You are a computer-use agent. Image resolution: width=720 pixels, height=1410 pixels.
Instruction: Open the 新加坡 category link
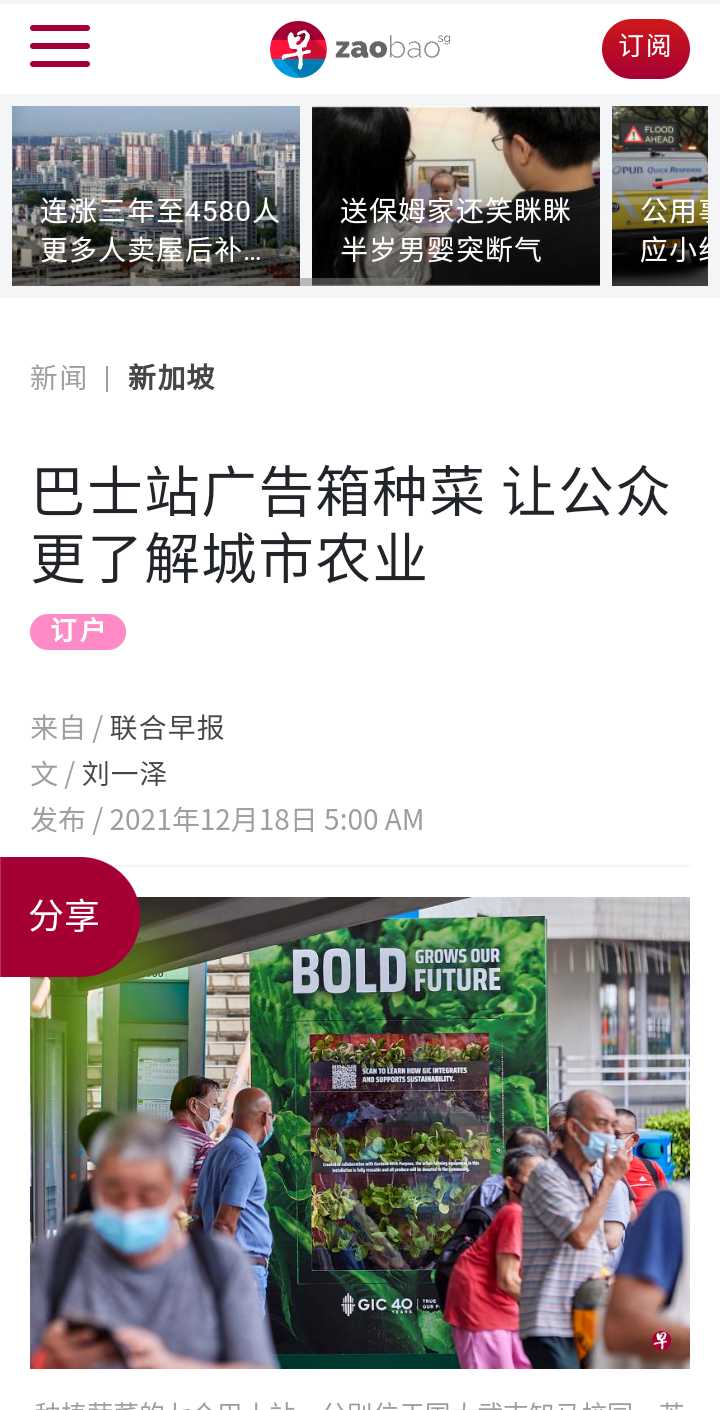coord(171,378)
